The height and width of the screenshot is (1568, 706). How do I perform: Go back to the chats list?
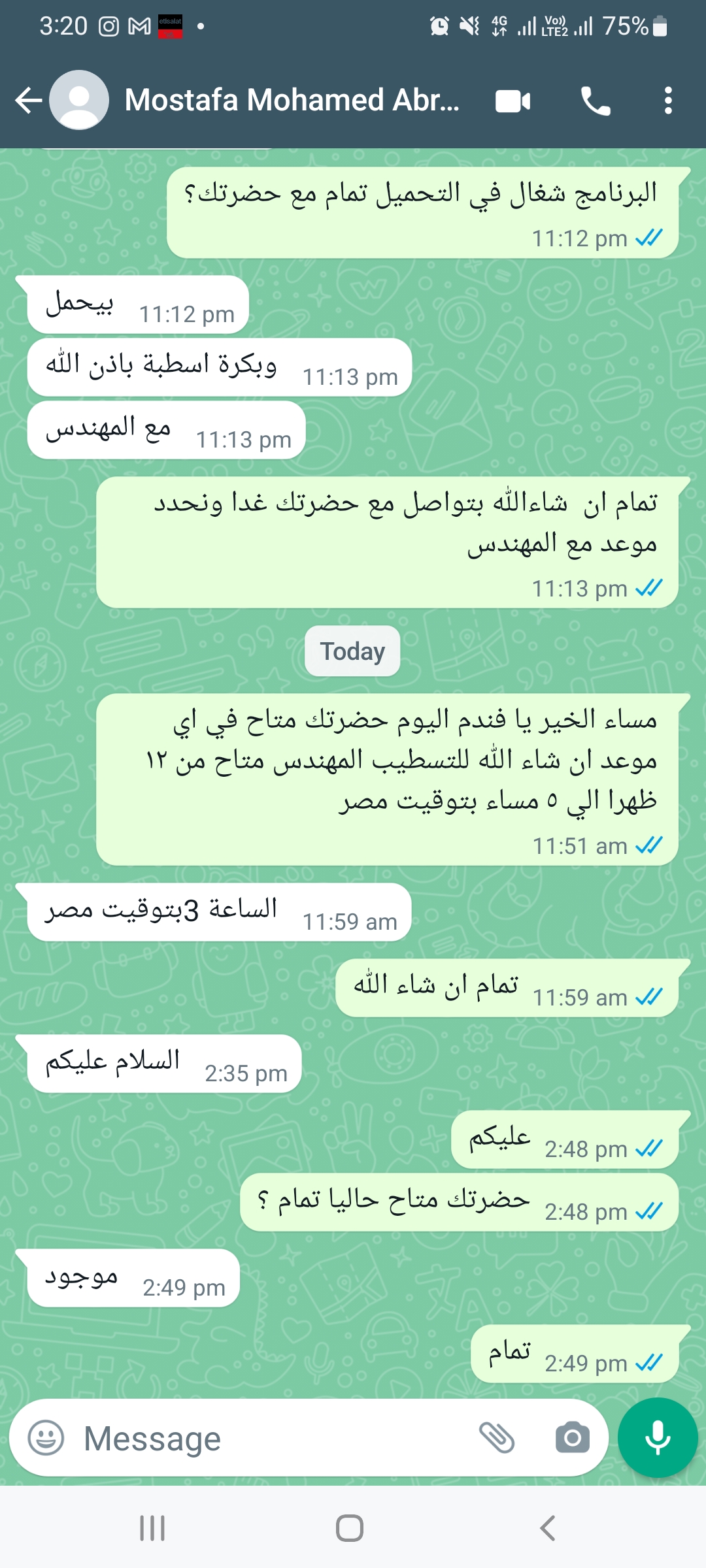[29, 100]
